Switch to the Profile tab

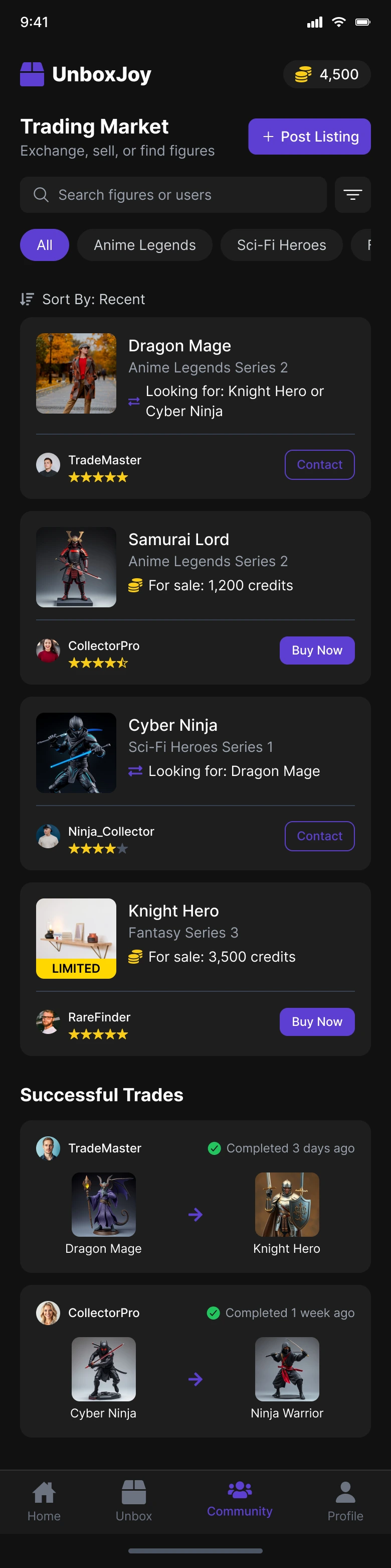(x=345, y=1501)
